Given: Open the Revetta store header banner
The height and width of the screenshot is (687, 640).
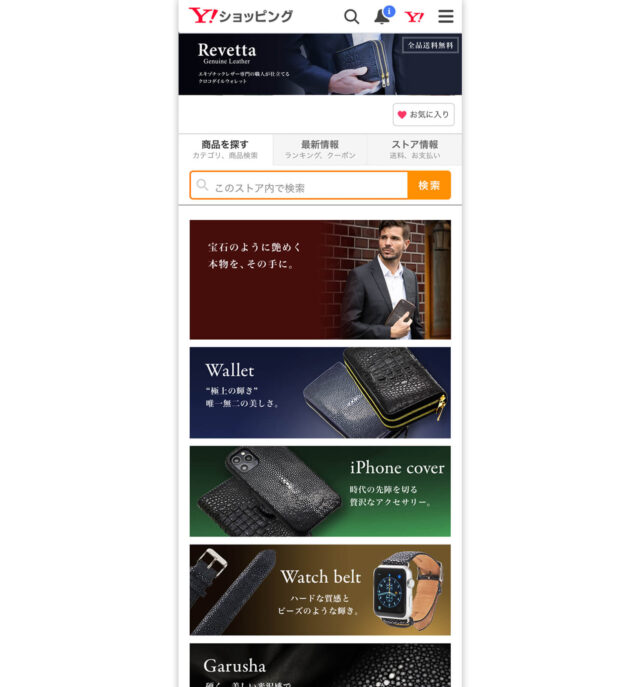Looking at the screenshot, I should click(320, 64).
